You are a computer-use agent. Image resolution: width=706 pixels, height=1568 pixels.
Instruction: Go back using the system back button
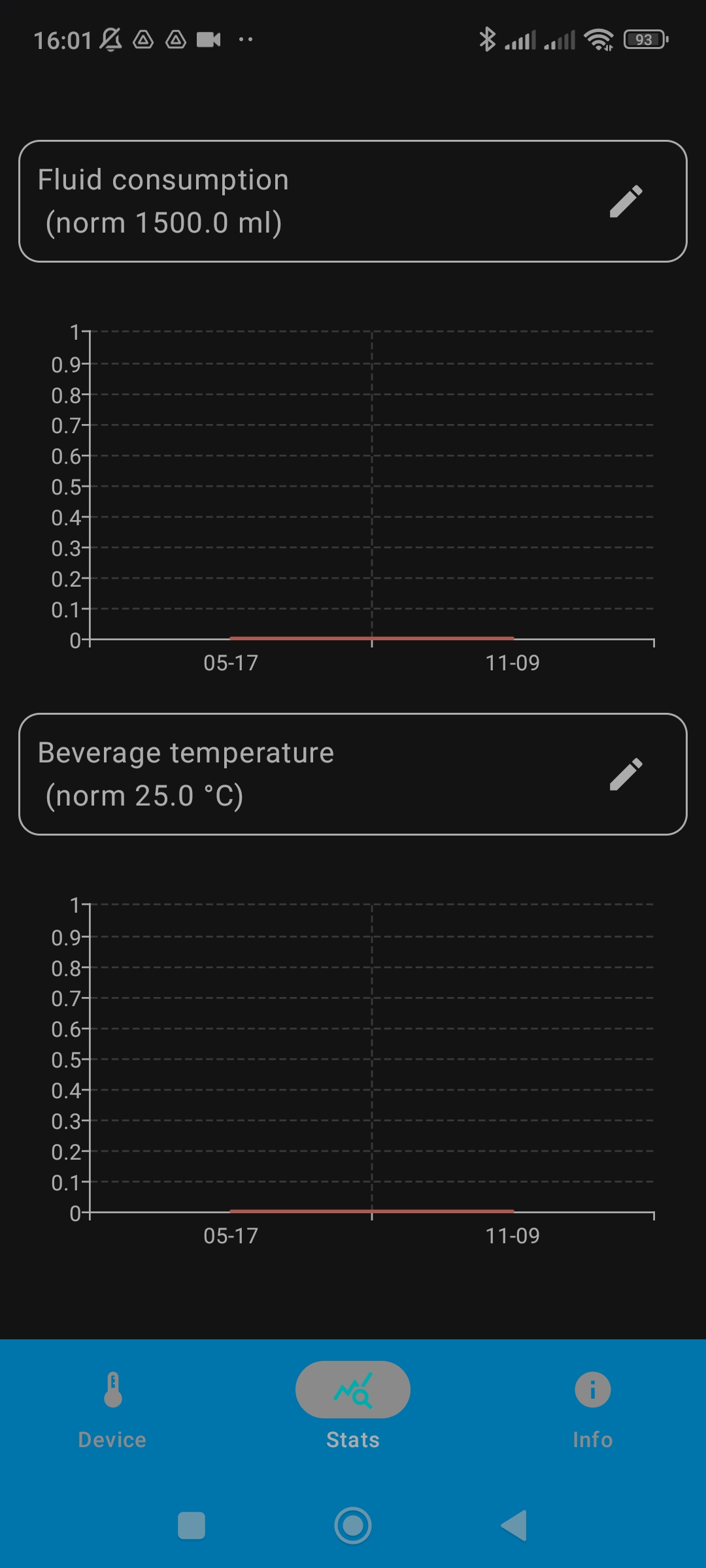[514, 1526]
